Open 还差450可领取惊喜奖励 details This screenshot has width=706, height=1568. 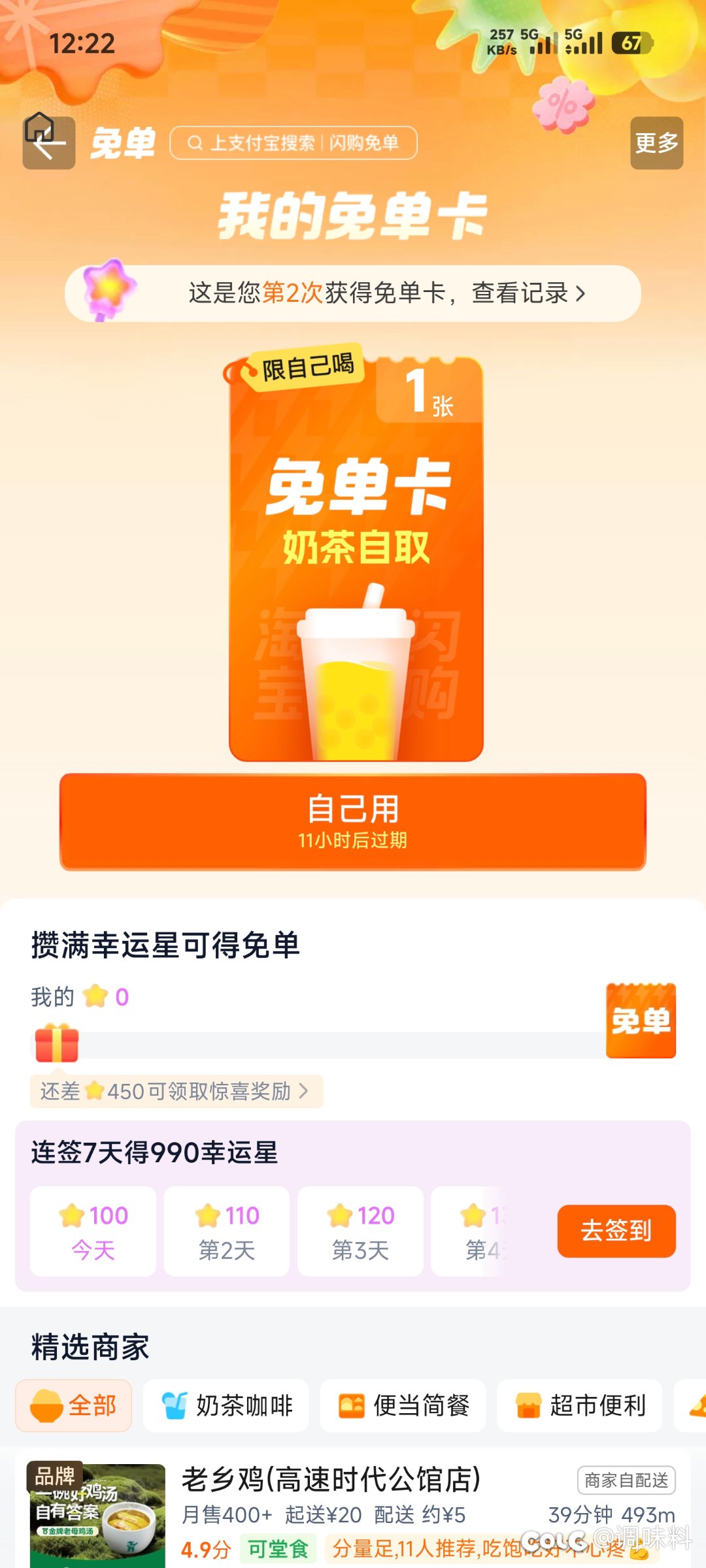point(176,1091)
